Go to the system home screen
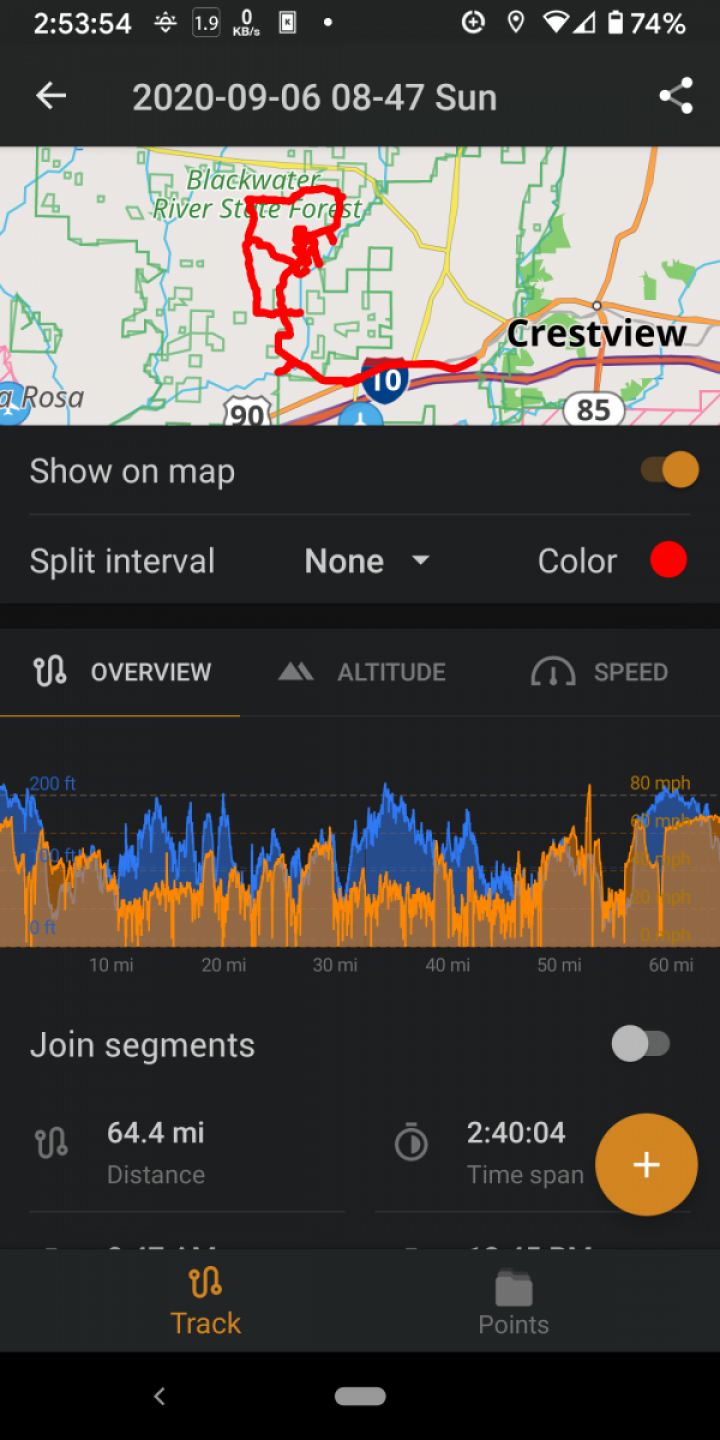Screen dimensions: 720x1440 pos(360,1396)
